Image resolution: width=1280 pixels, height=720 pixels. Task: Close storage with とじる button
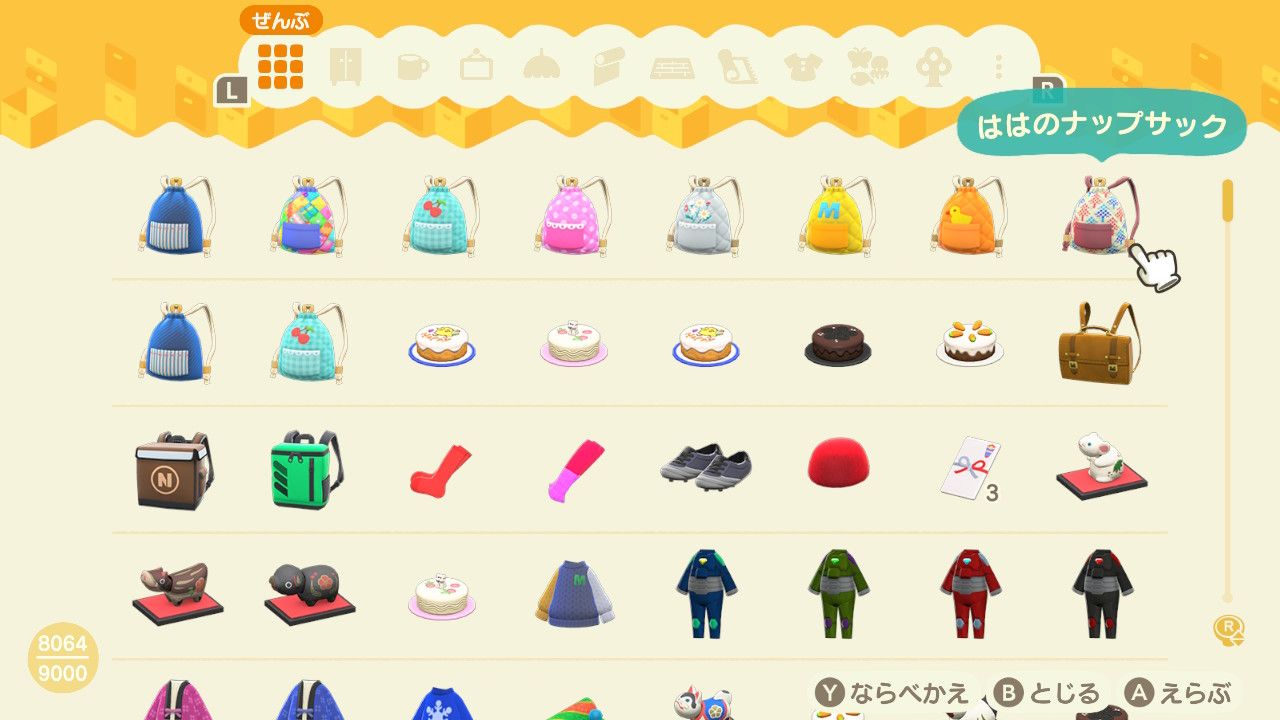[1050, 693]
